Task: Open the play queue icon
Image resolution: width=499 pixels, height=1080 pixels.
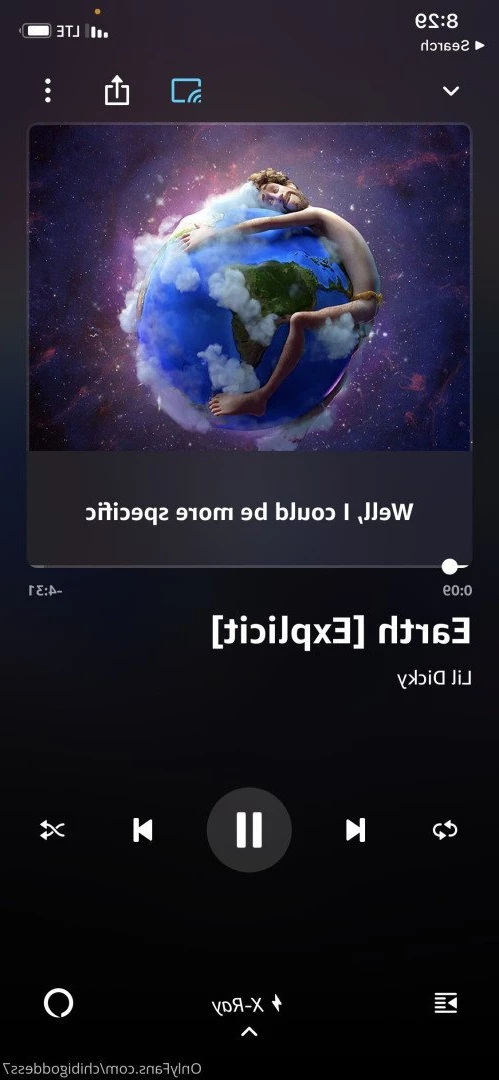Action: pos(446,1004)
